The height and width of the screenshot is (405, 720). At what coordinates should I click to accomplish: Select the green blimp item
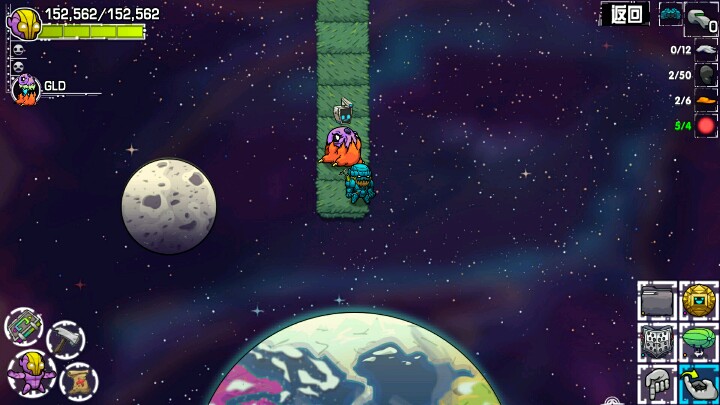(699, 342)
